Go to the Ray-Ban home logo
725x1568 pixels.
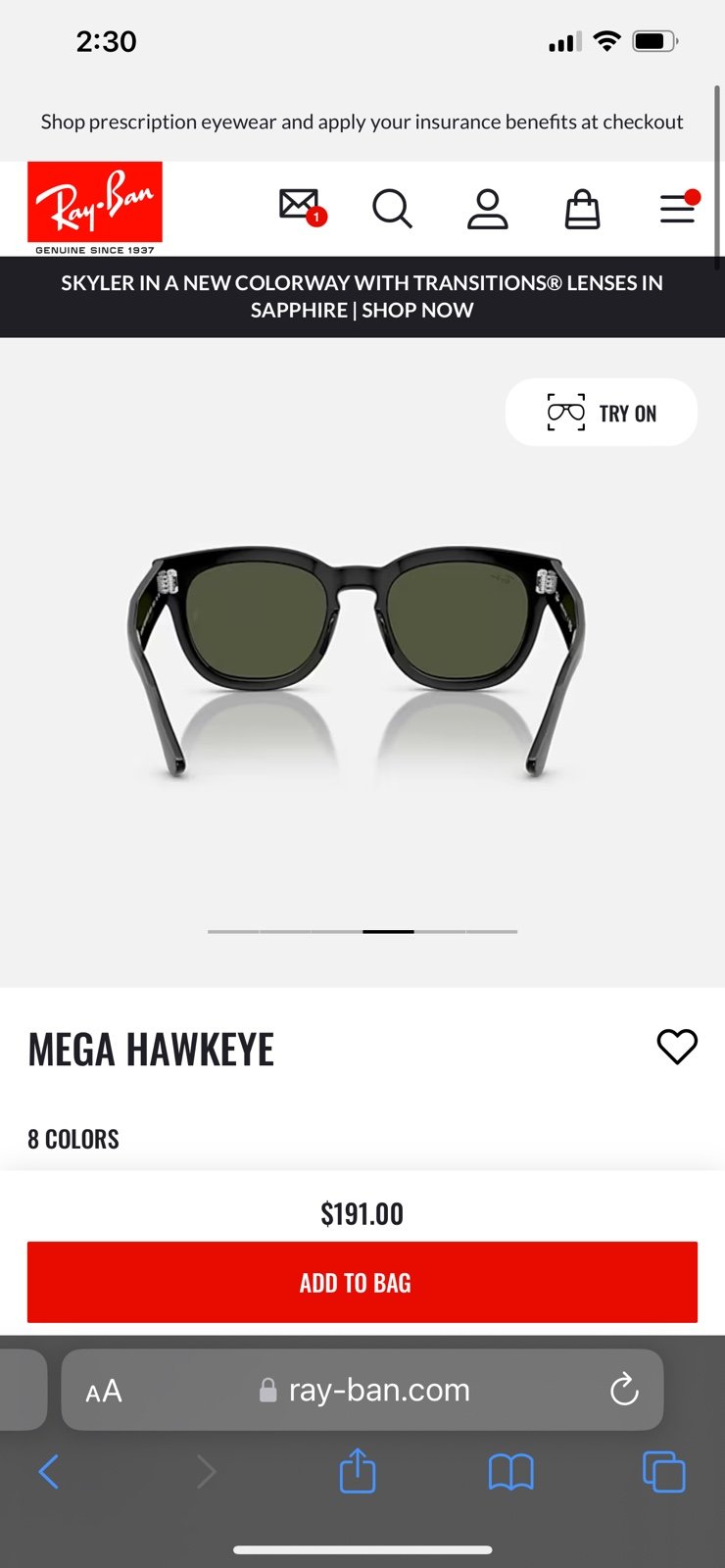click(95, 208)
